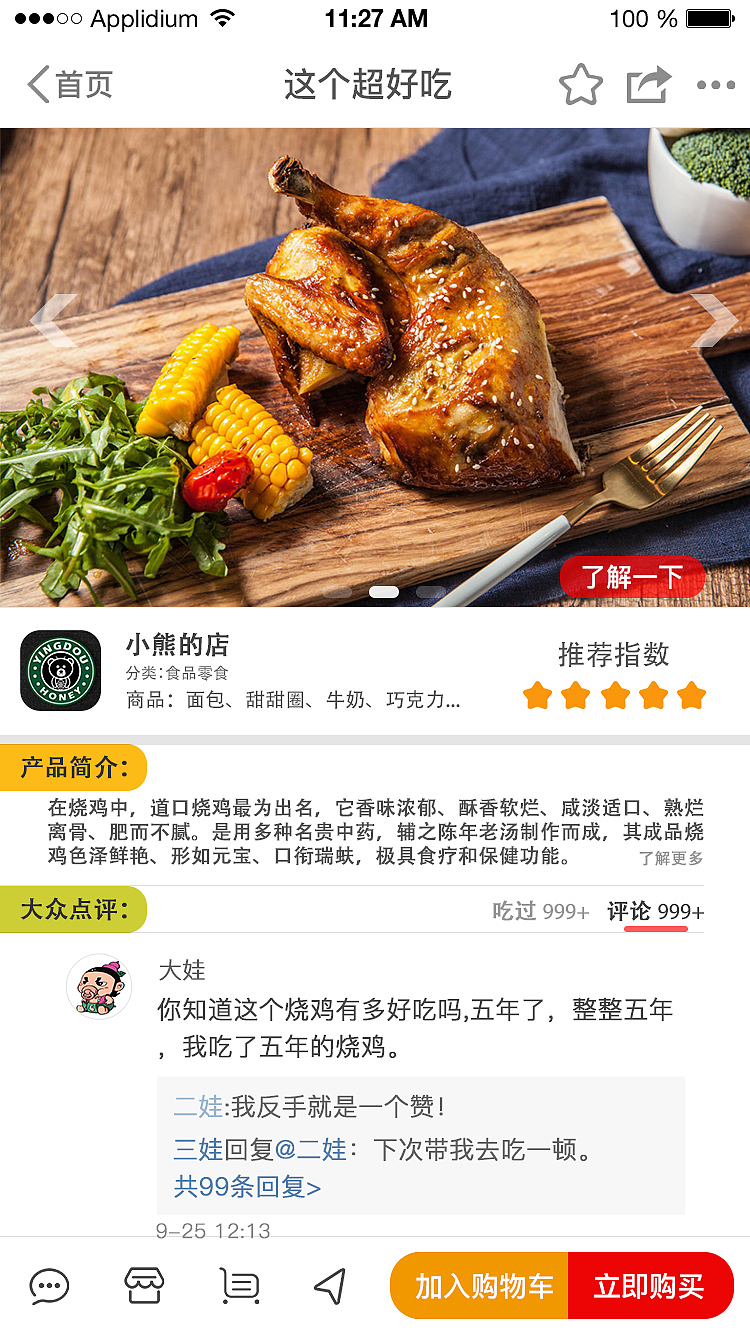750x1334 pixels.
Task: Select the second carousel indicator dot
Action: (x=384, y=591)
